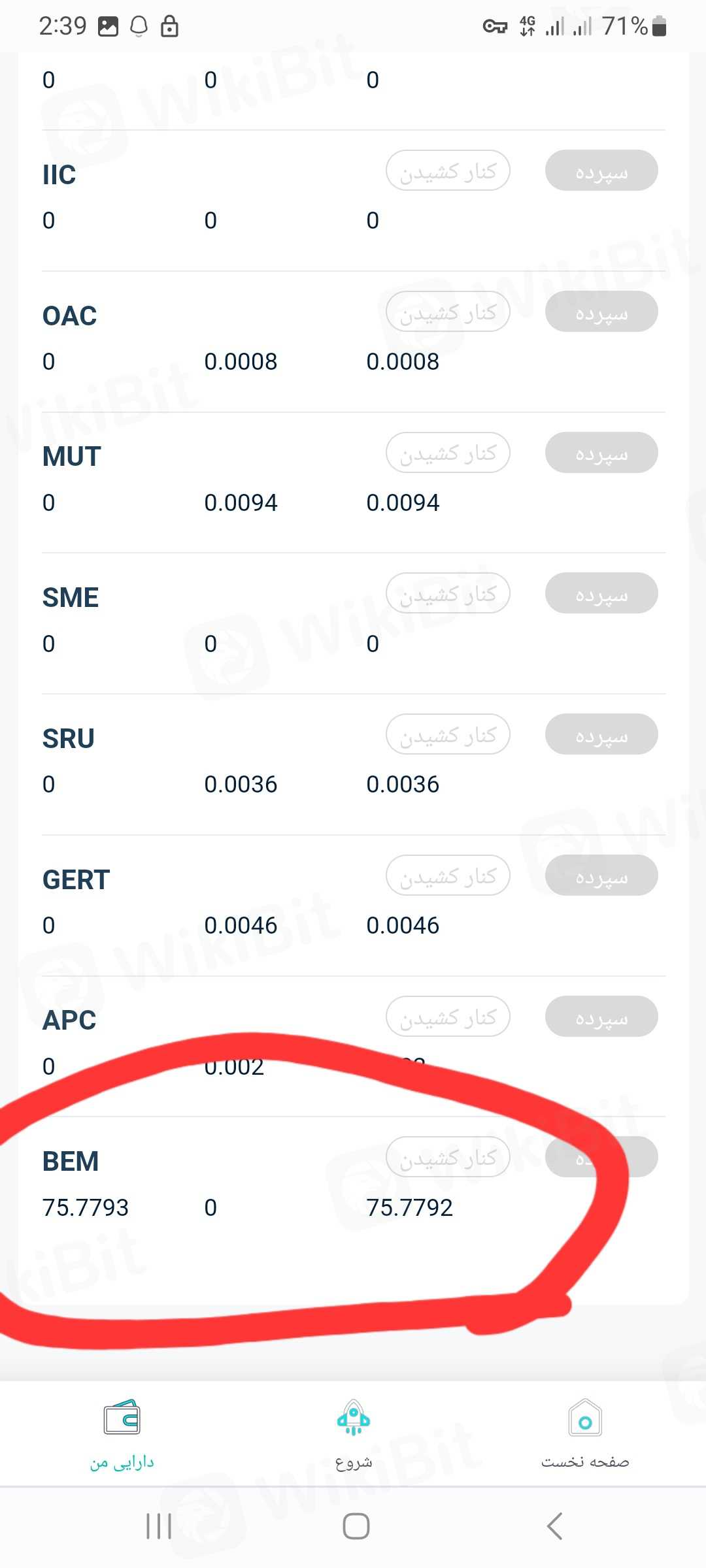Tap the withdraw button for BEM
This screenshot has height=1568, width=706.
click(448, 1157)
